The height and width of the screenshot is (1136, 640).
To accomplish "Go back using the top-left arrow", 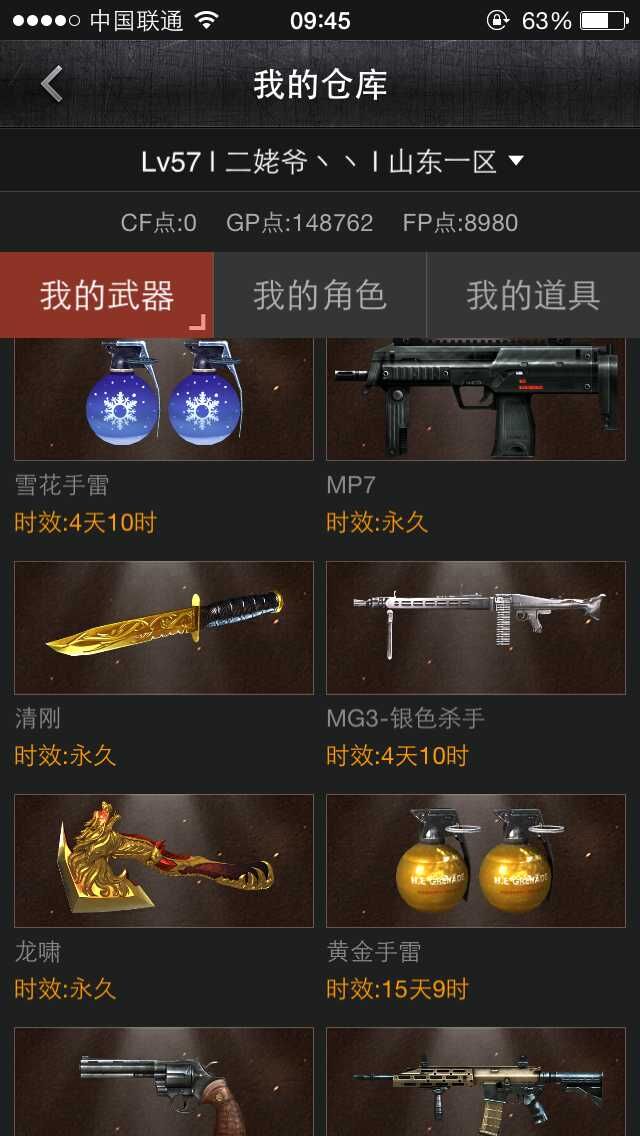I will 52,84.
